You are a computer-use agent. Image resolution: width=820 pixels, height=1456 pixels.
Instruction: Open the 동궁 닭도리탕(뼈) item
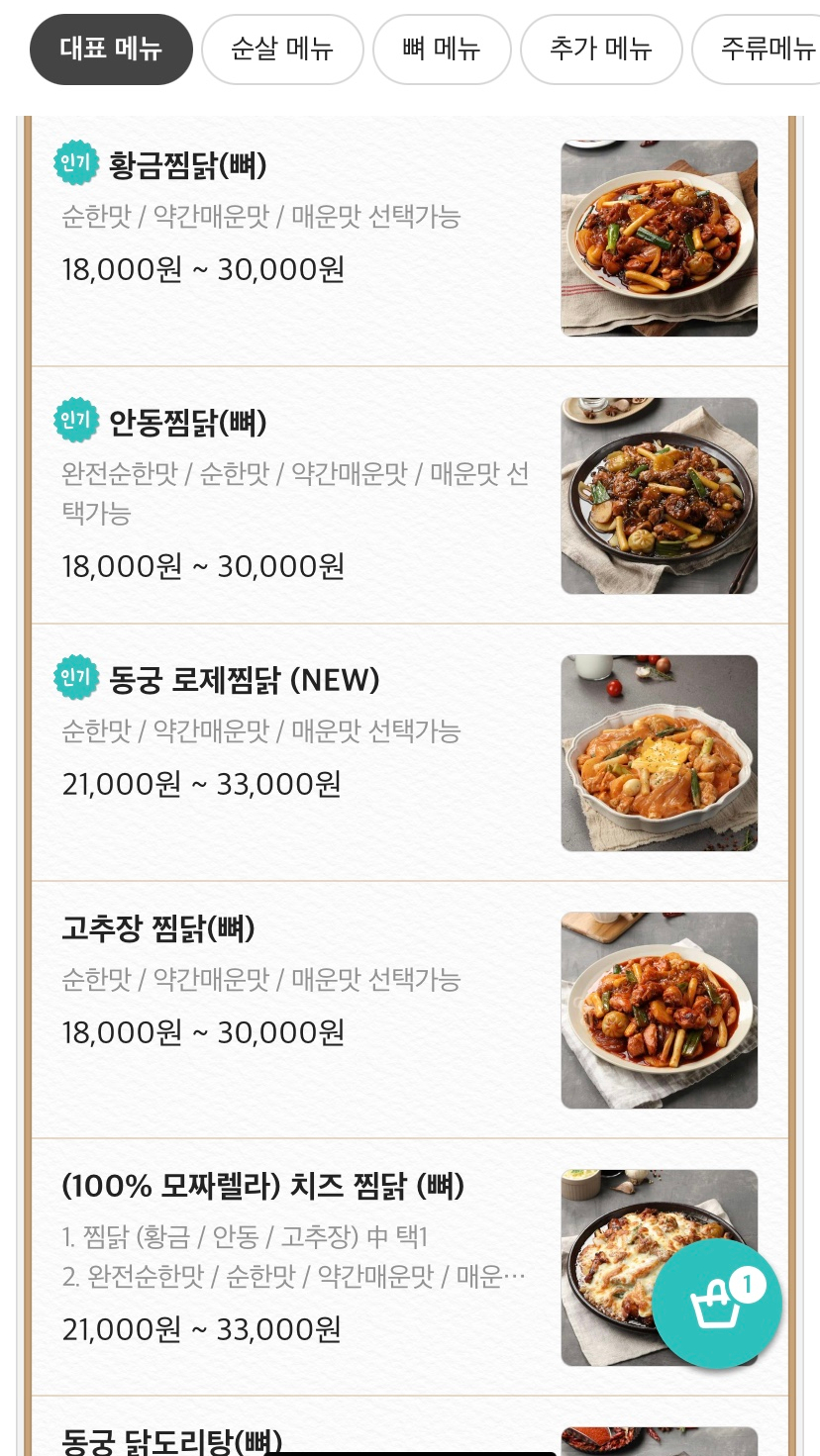[172, 1438]
